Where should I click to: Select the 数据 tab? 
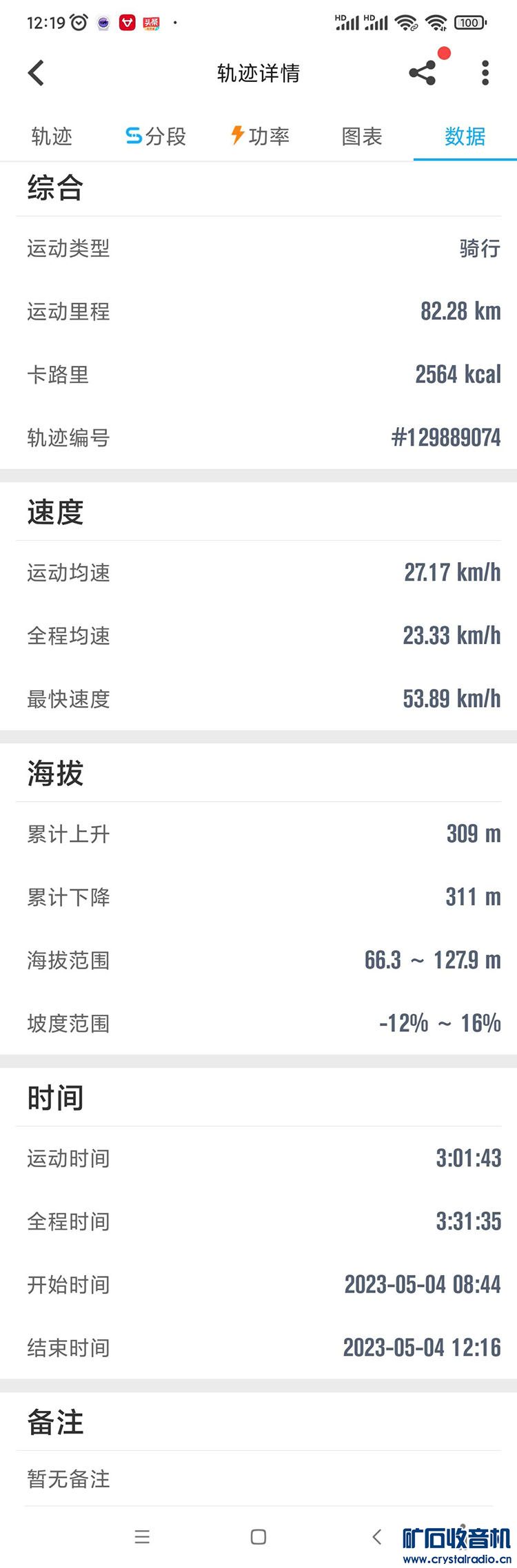tap(465, 136)
